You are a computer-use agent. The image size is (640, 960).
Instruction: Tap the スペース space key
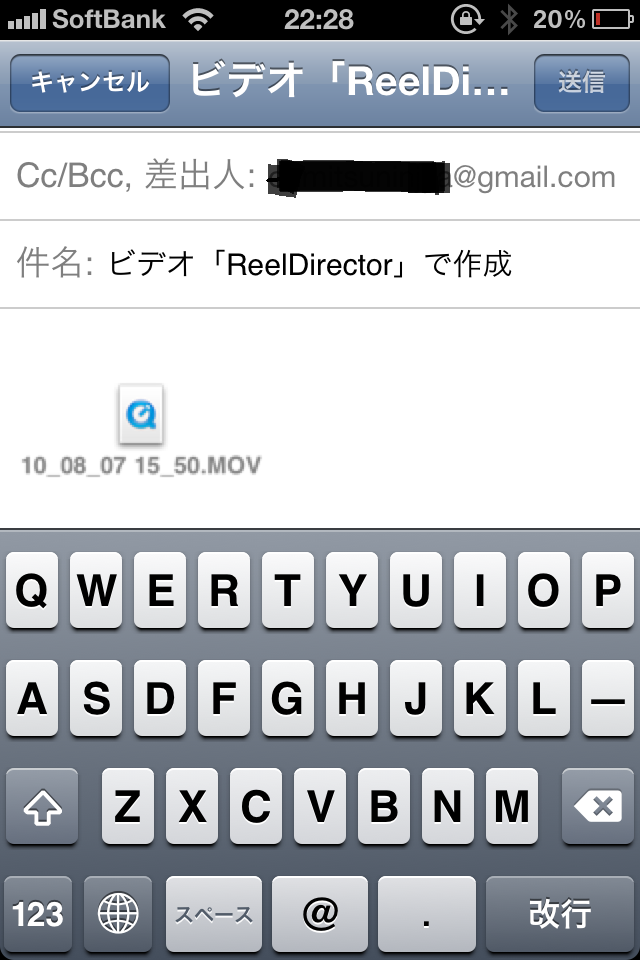[214, 913]
